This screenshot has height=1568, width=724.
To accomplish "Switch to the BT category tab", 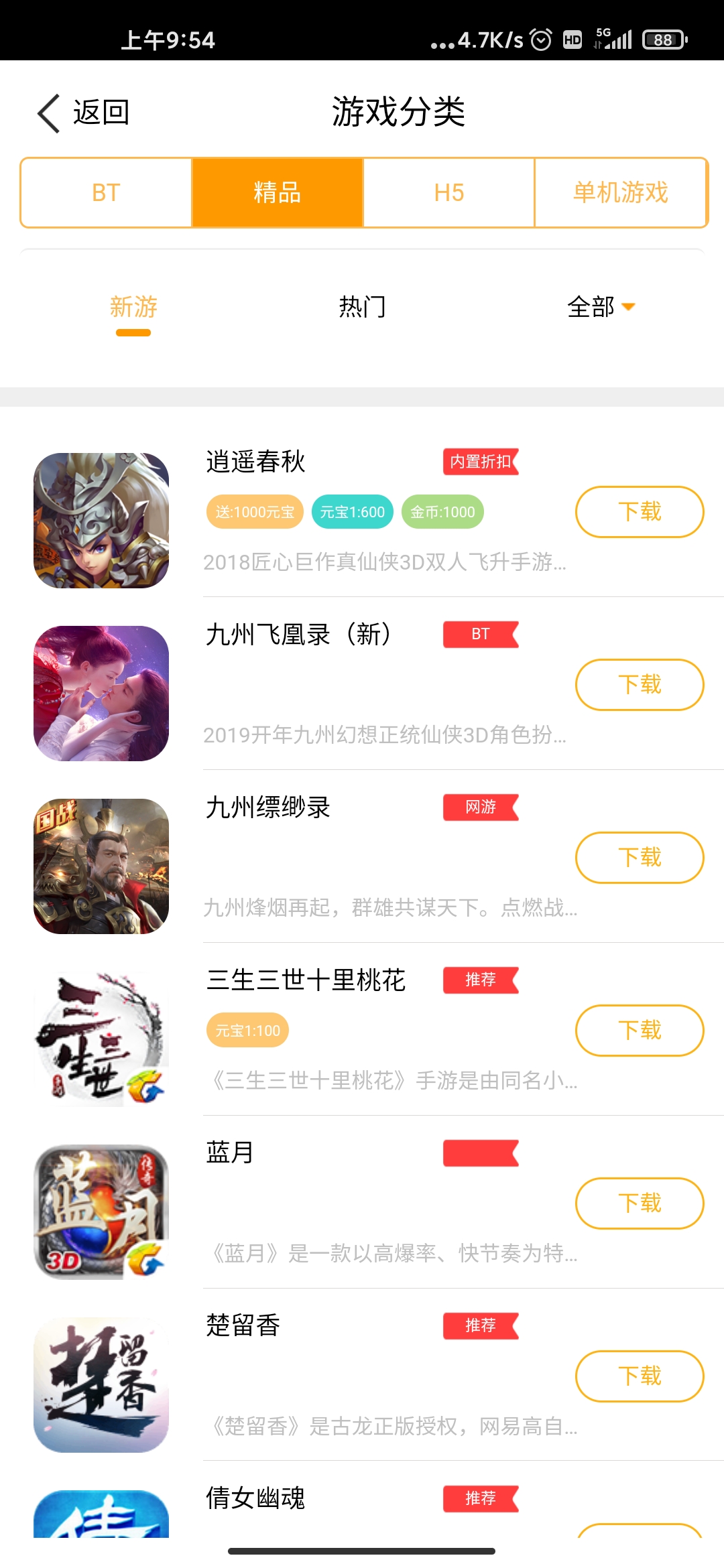I will point(106,193).
